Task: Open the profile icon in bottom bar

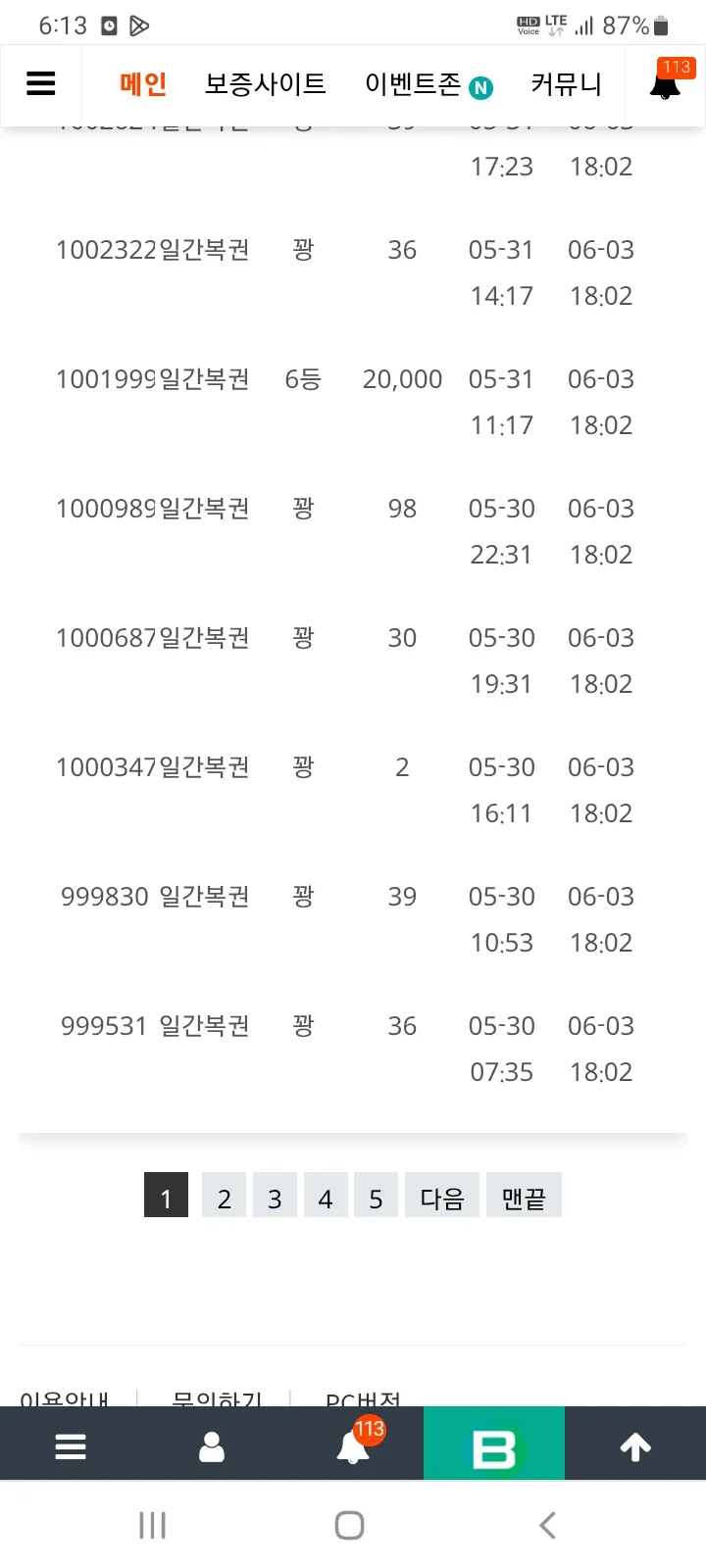Action: [x=212, y=1446]
